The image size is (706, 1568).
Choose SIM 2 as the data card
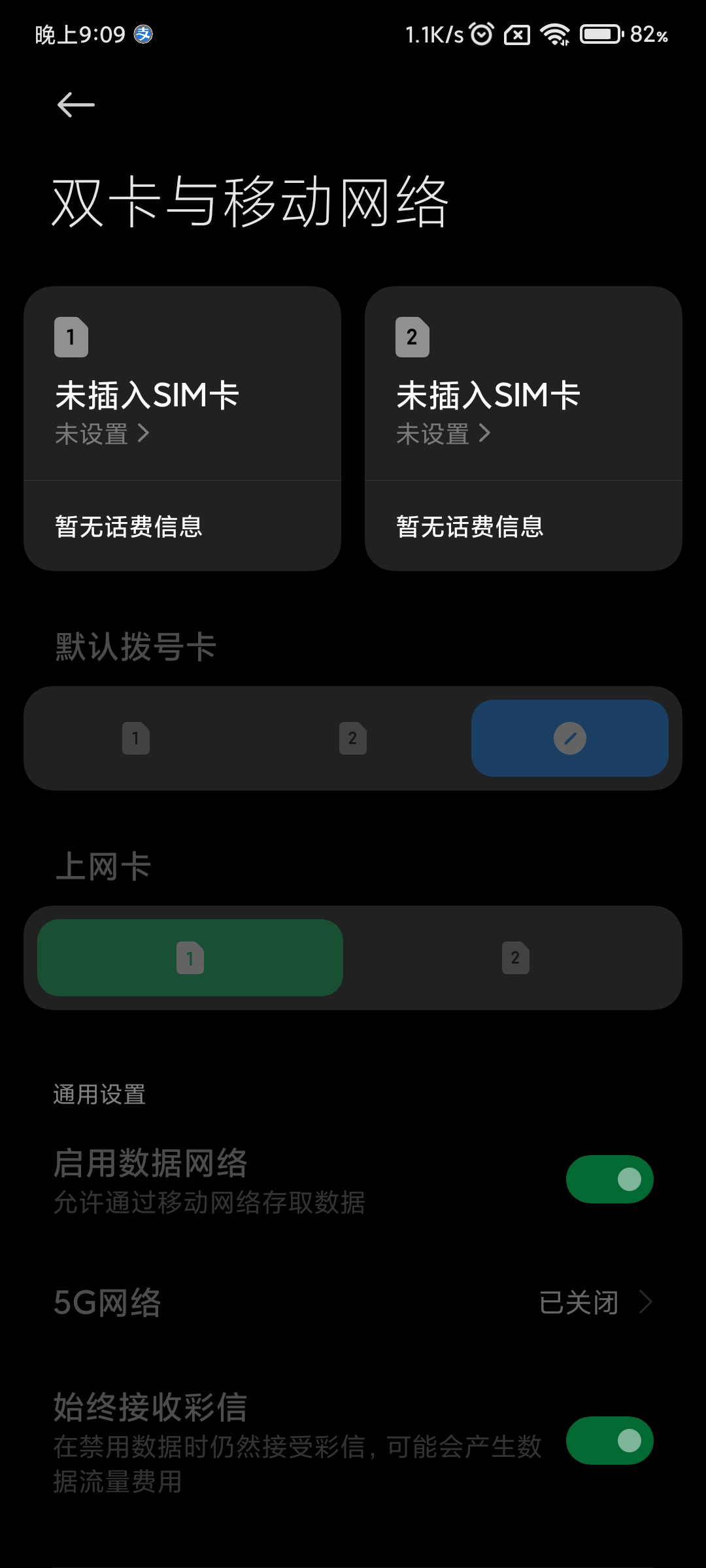(x=515, y=958)
